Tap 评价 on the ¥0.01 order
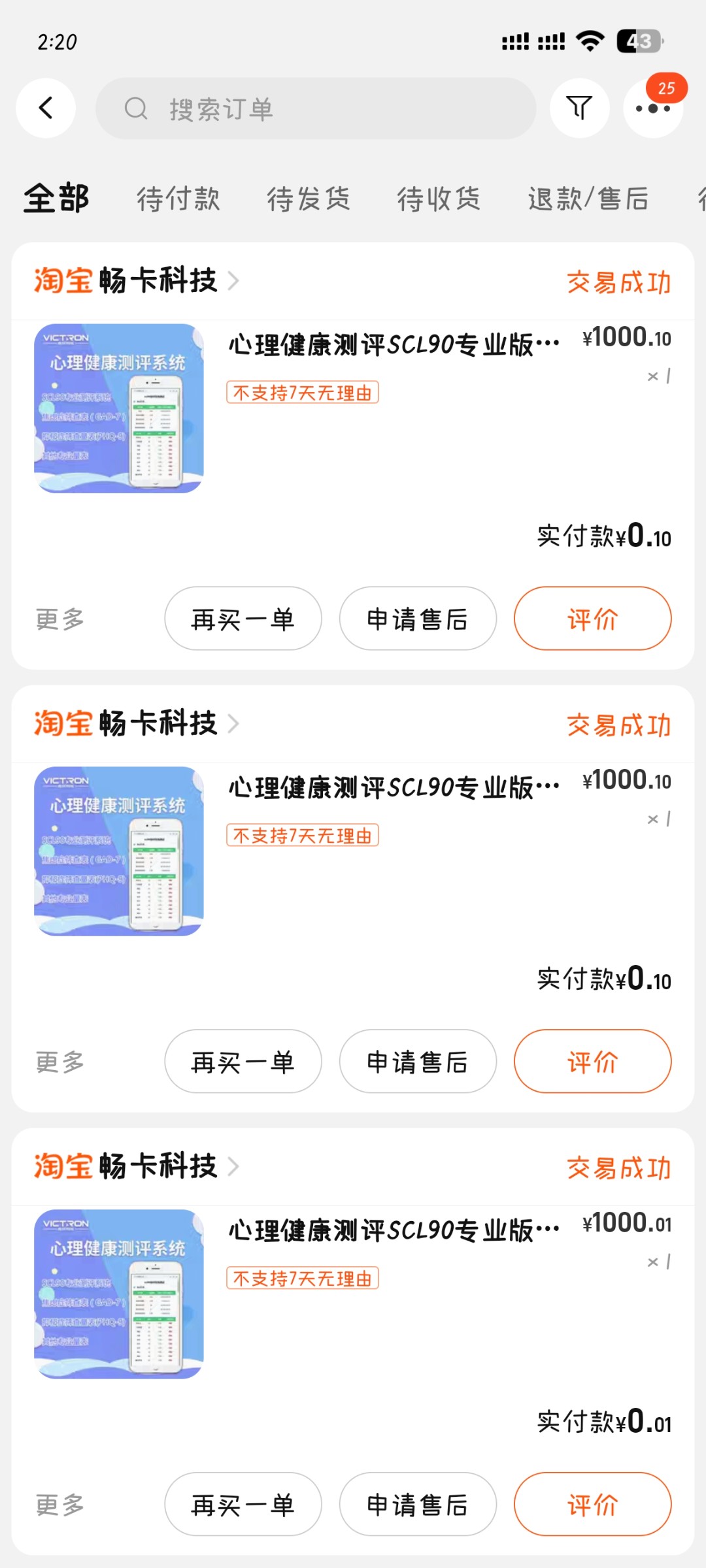The height and width of the screenshot is (1568, 706). tap(592, 1505)
